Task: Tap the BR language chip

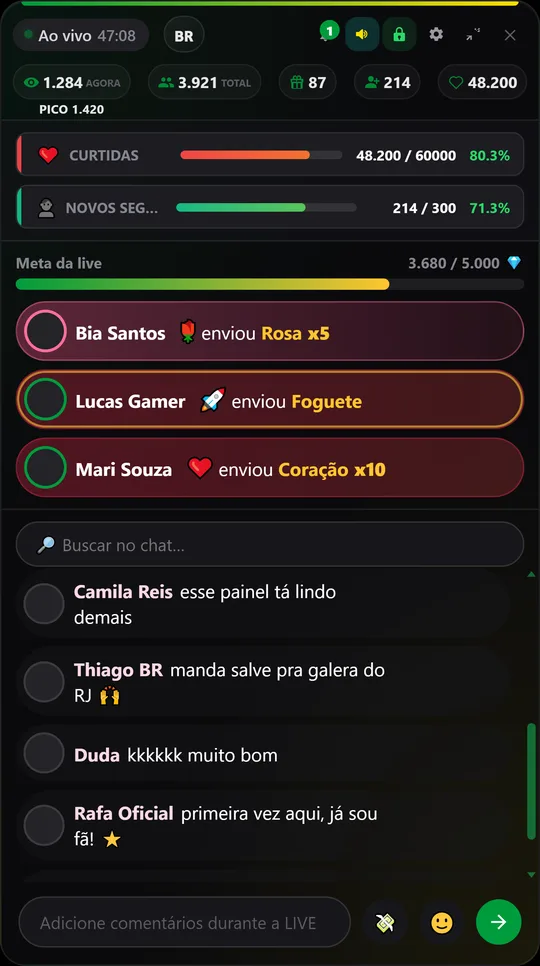Action: pyautogui.click(x=184, y=36)
